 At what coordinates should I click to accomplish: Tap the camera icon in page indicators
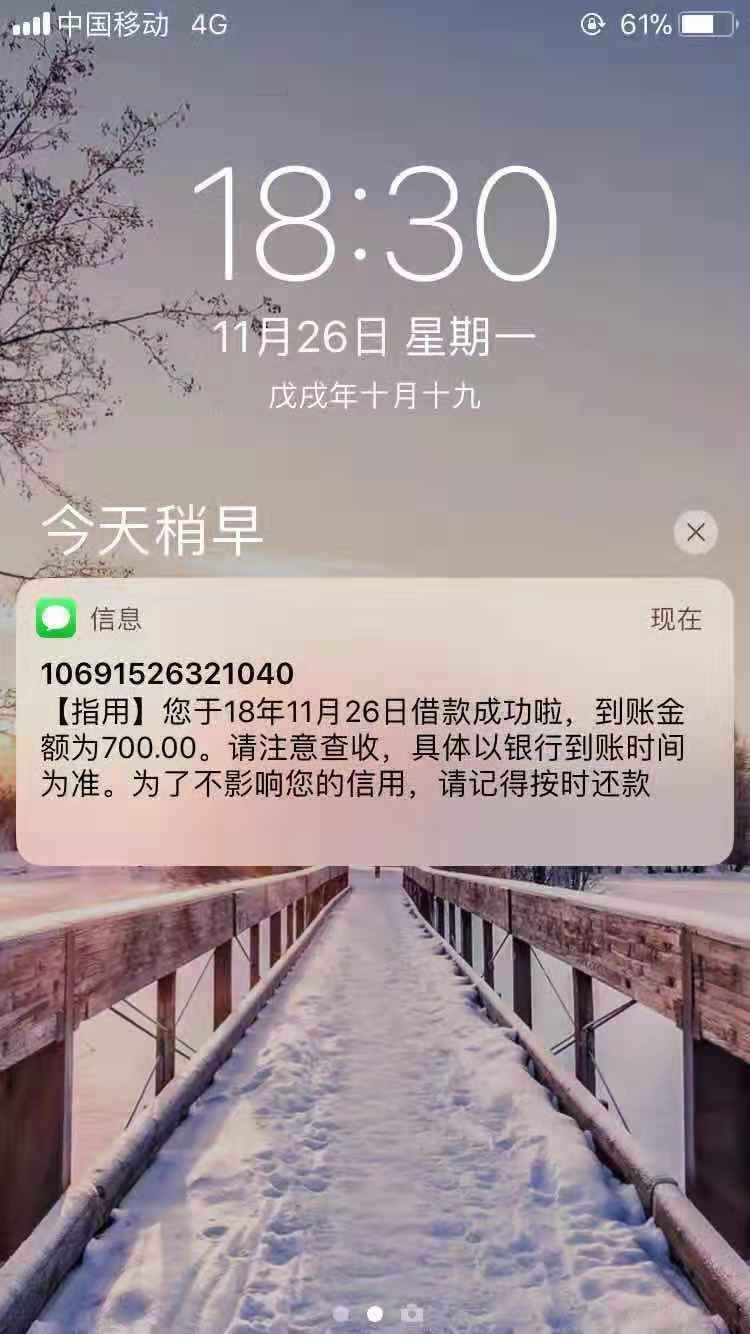click(411, 1313)
